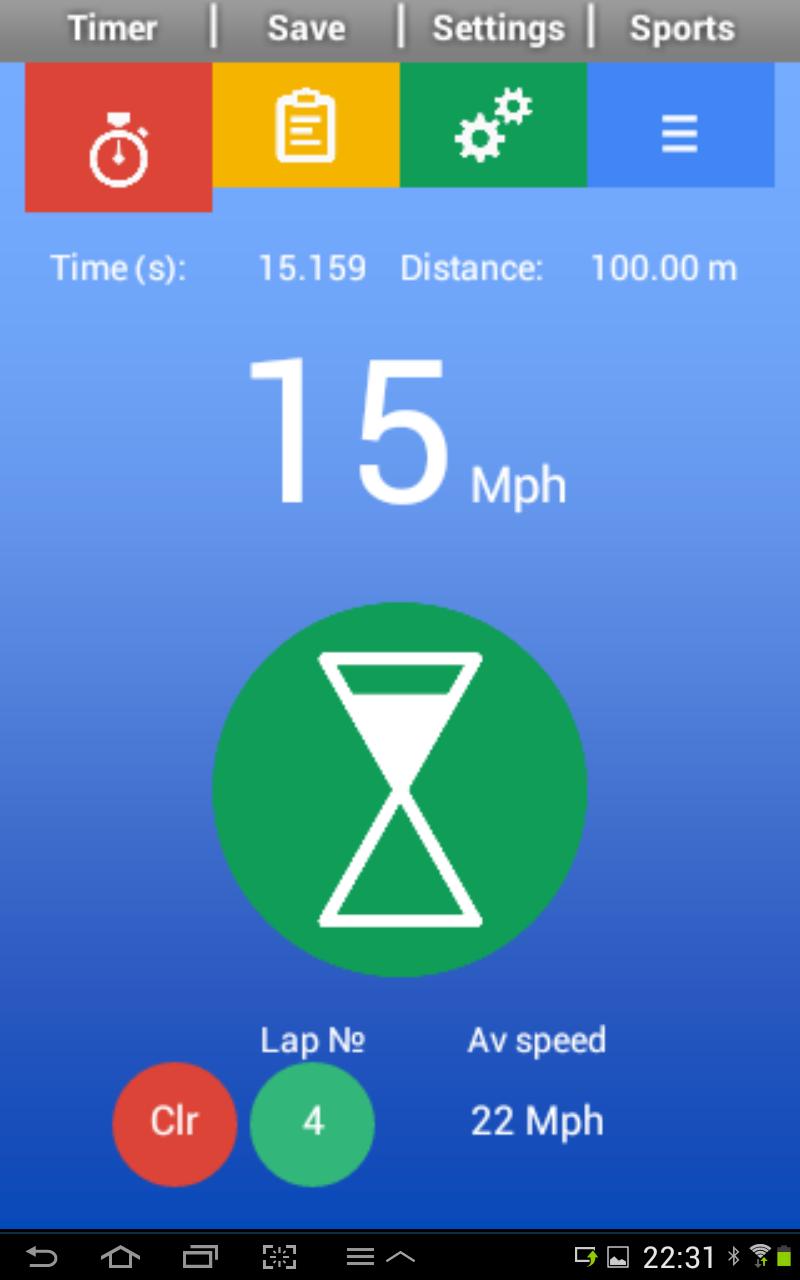
Task: Select the Sports menu item
Action: tap(681, 28)
